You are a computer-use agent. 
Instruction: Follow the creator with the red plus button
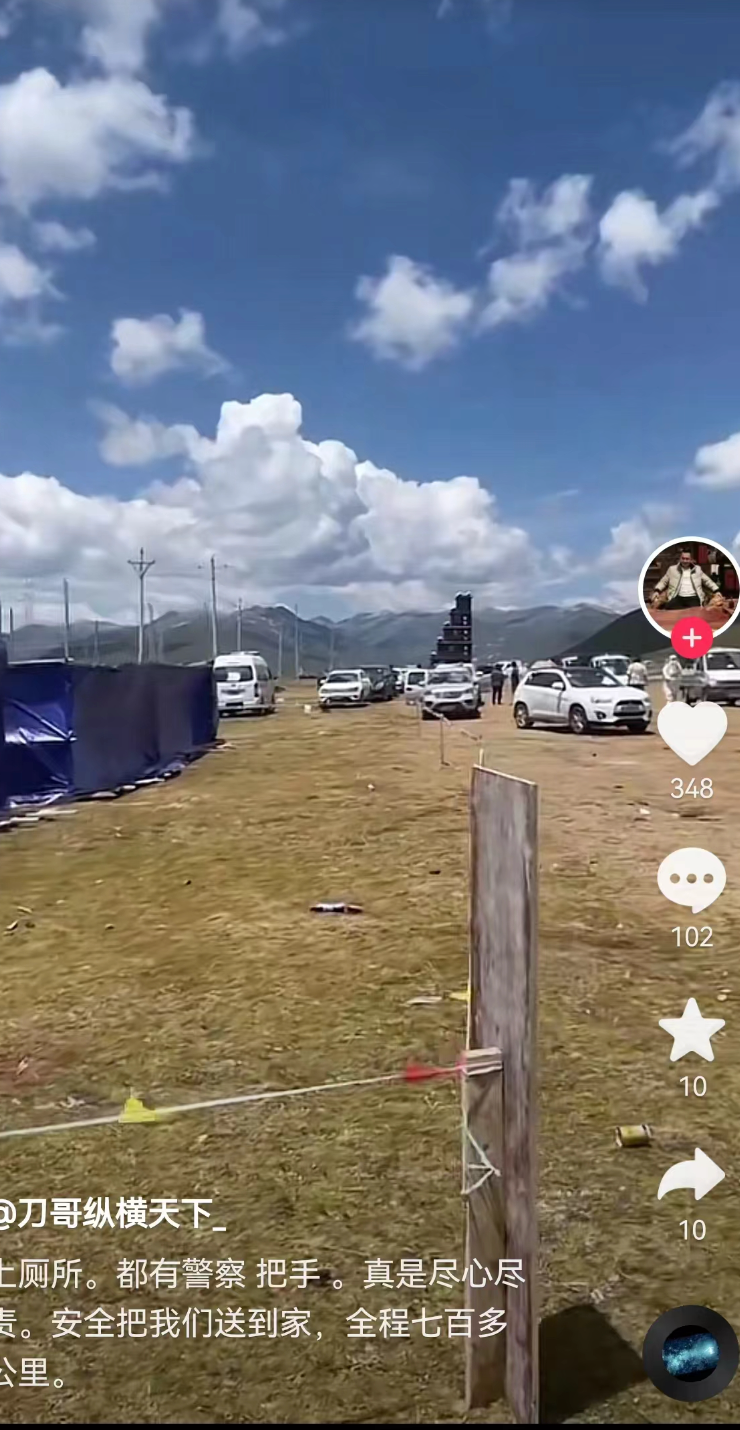pos(691,638)
